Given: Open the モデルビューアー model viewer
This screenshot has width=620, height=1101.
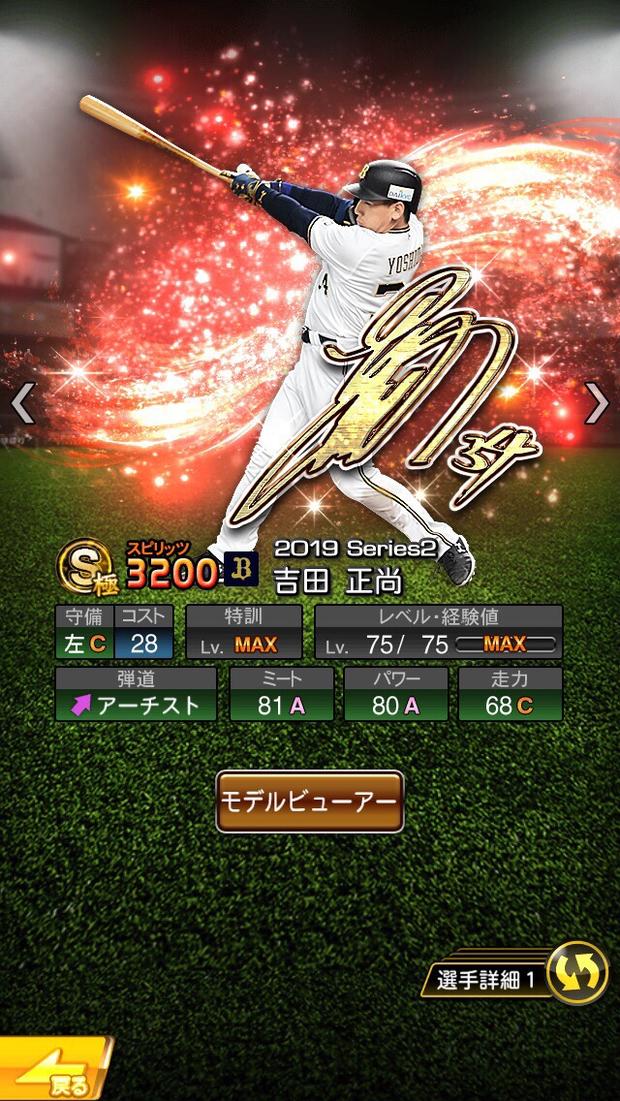Looking at the screenshot, I should (310, 801).
